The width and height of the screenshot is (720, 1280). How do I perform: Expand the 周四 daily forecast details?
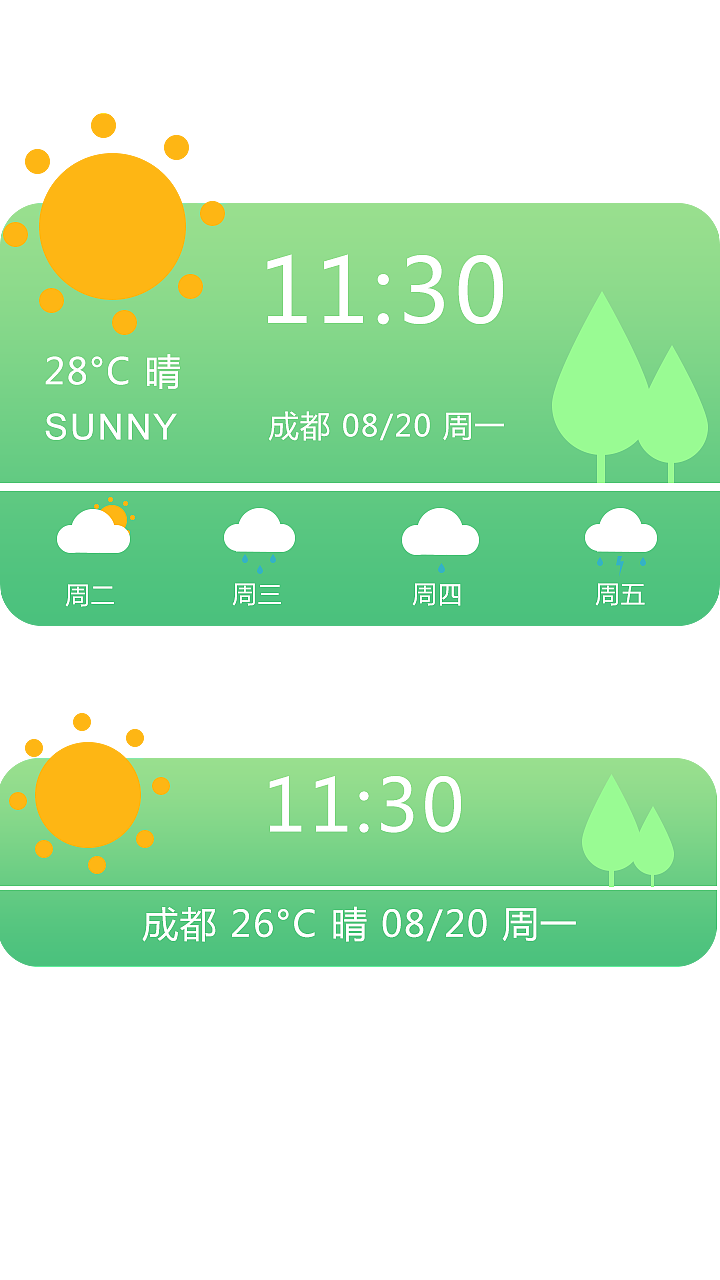[439, 595]
